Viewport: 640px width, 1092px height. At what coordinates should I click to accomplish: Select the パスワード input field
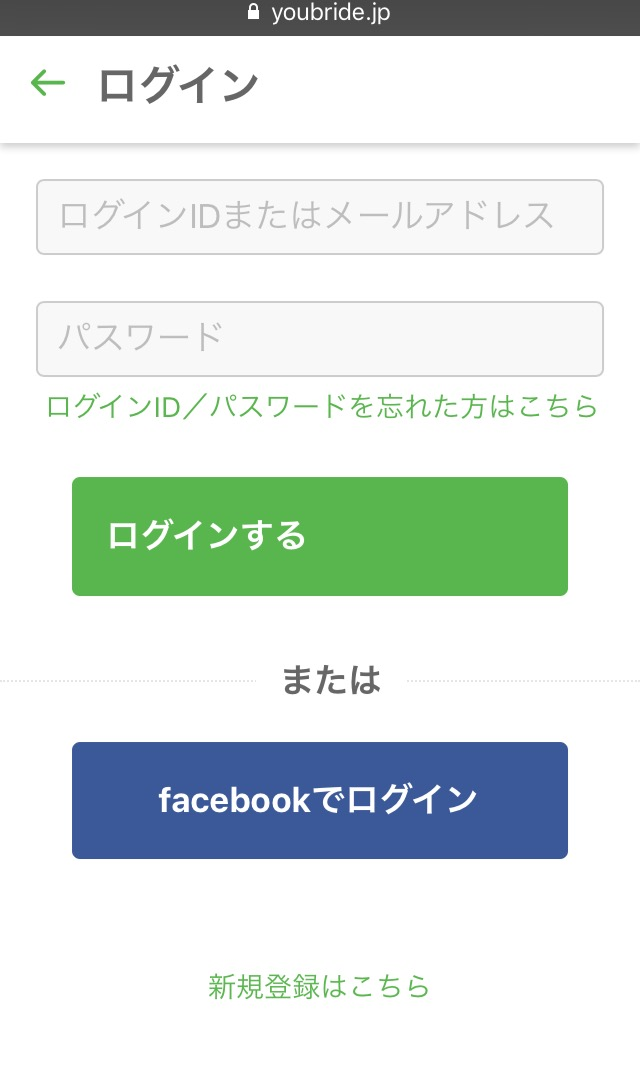point(320,338)
